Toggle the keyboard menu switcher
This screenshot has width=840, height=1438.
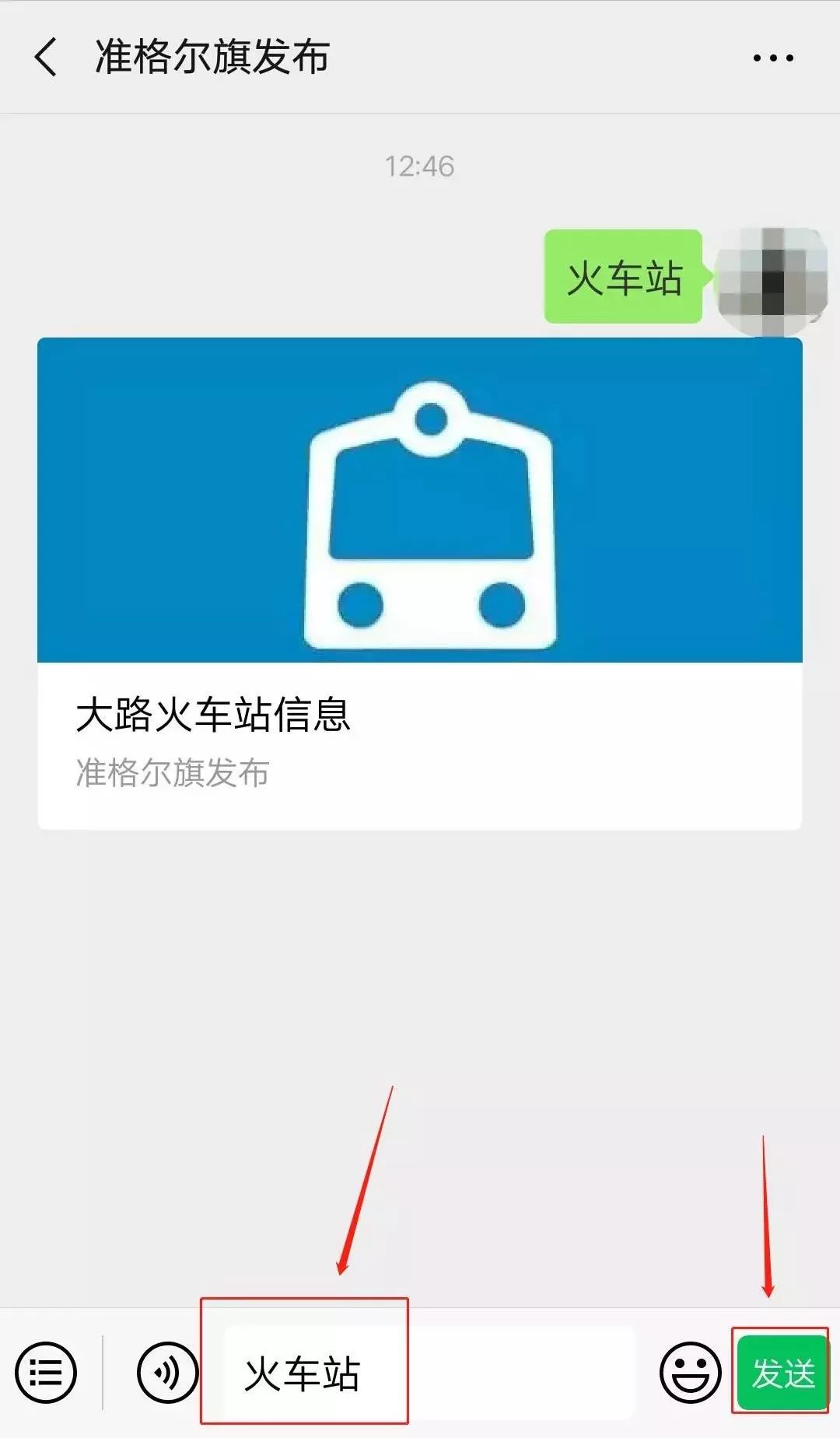click(44, 1371)
